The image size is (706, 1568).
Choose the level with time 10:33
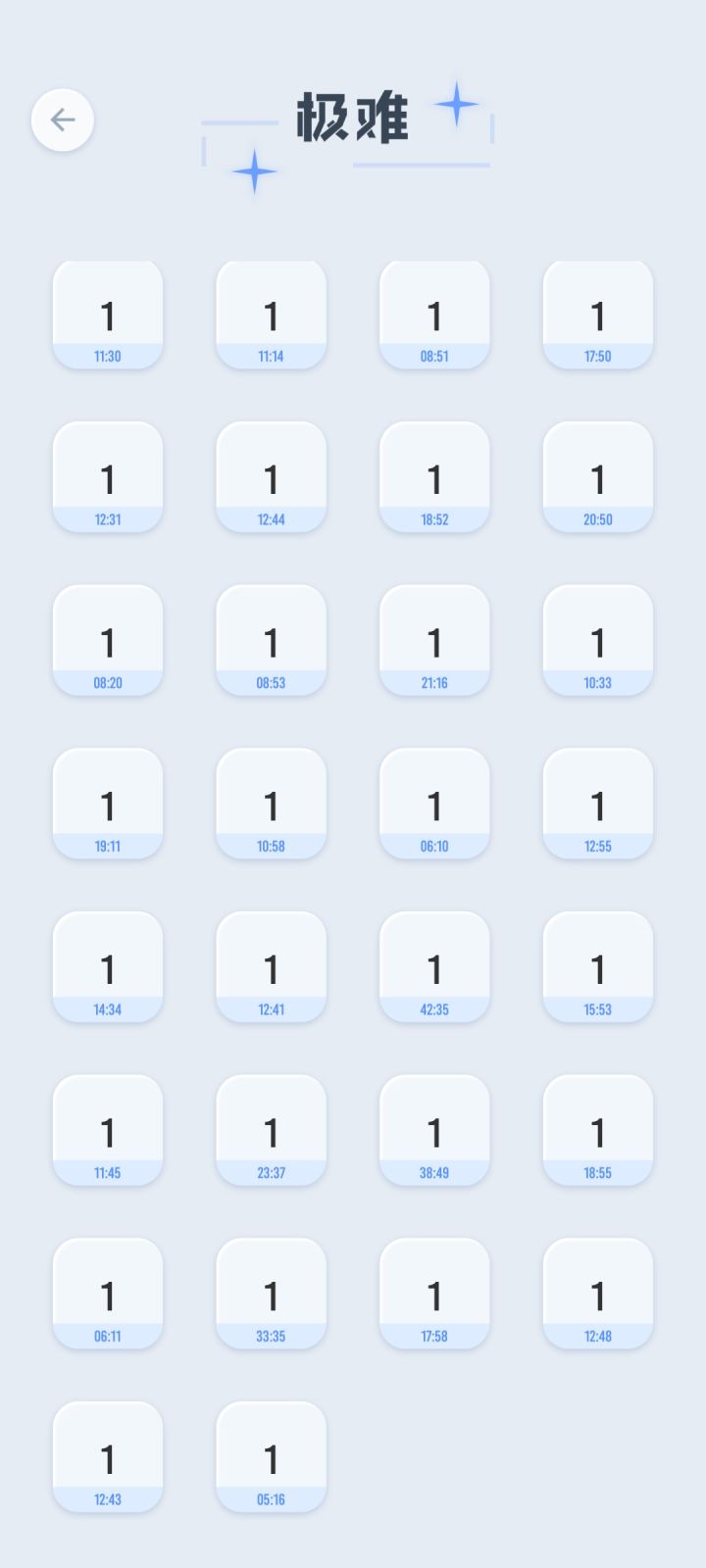[598, 642]
